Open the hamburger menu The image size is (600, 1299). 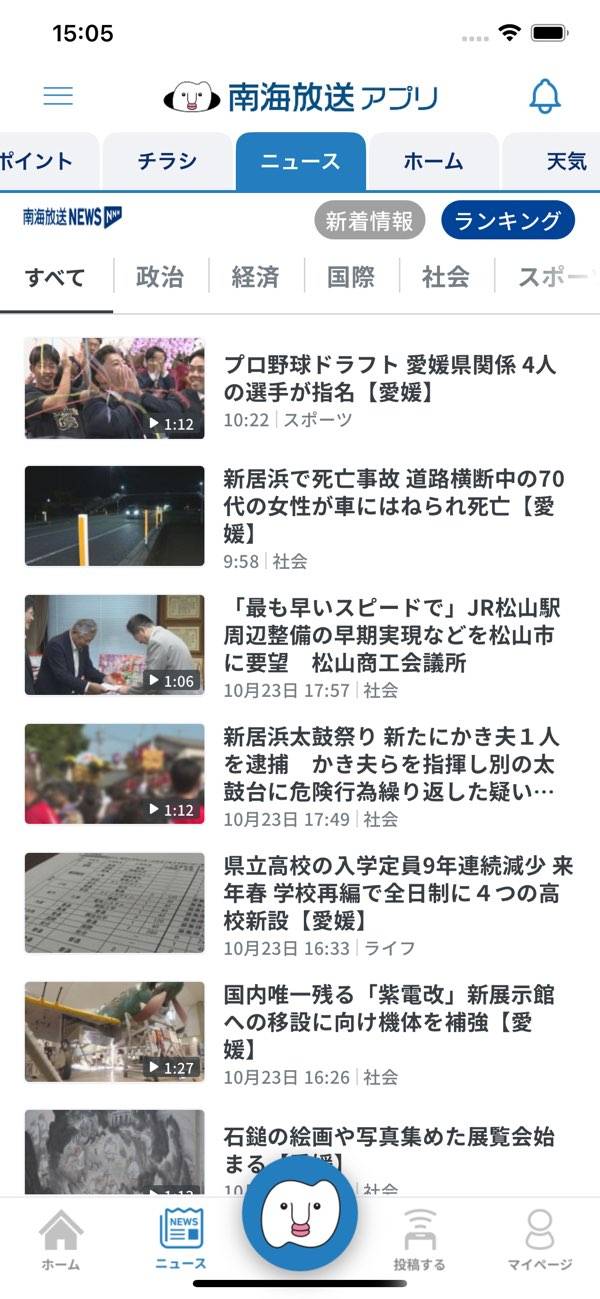point(58,96)
